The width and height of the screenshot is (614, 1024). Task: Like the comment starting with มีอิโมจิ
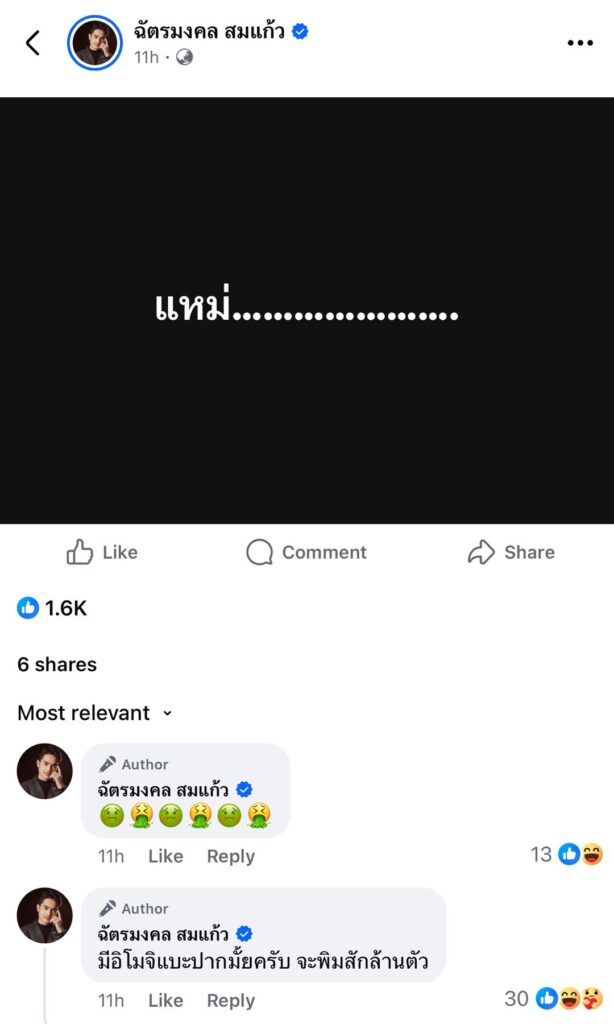165,1000
